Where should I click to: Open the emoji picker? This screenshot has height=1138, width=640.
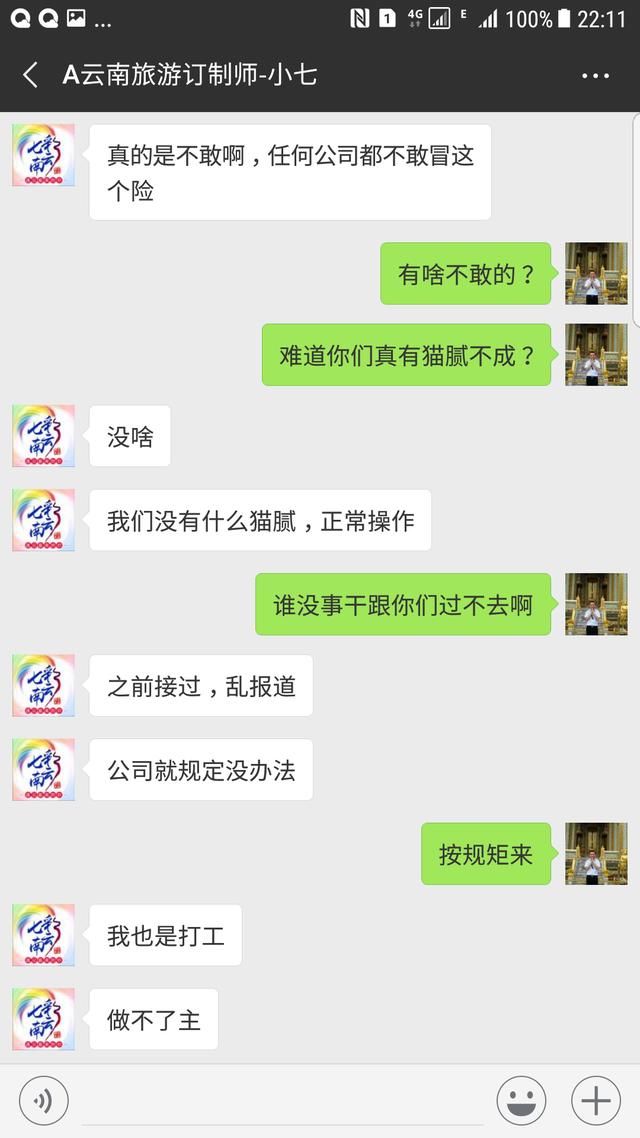(521, 1101)
